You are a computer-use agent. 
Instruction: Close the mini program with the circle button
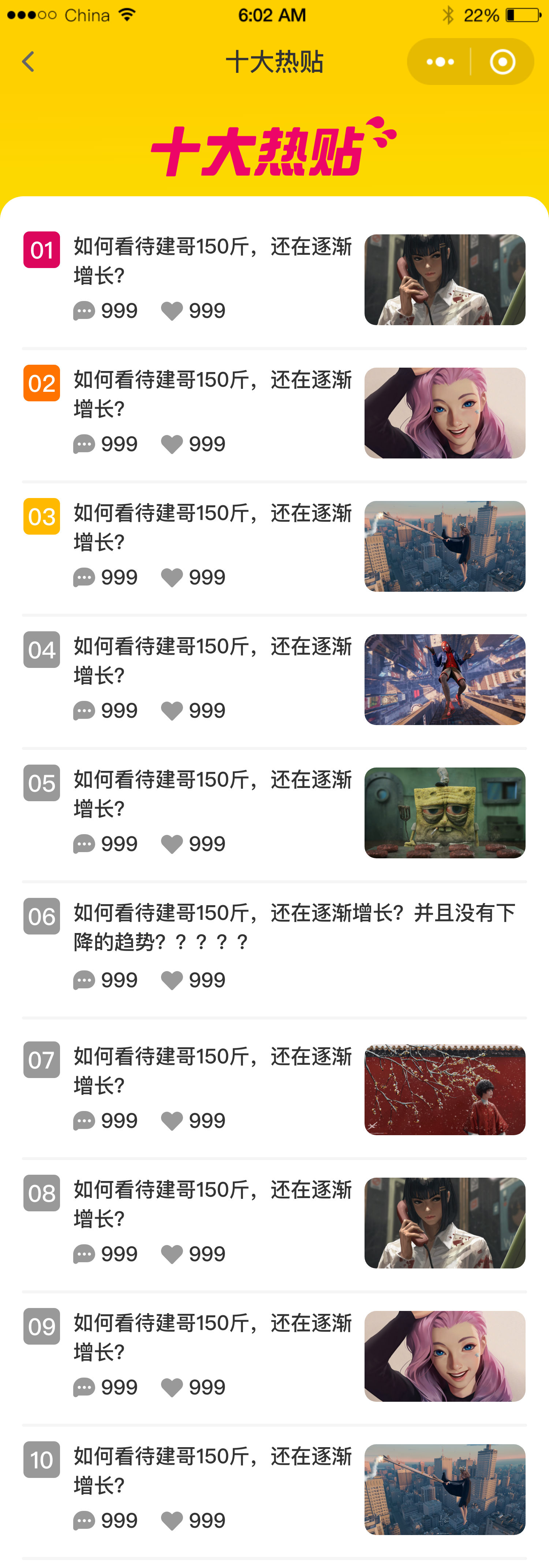pyautogui.click(x=502, y=62)
